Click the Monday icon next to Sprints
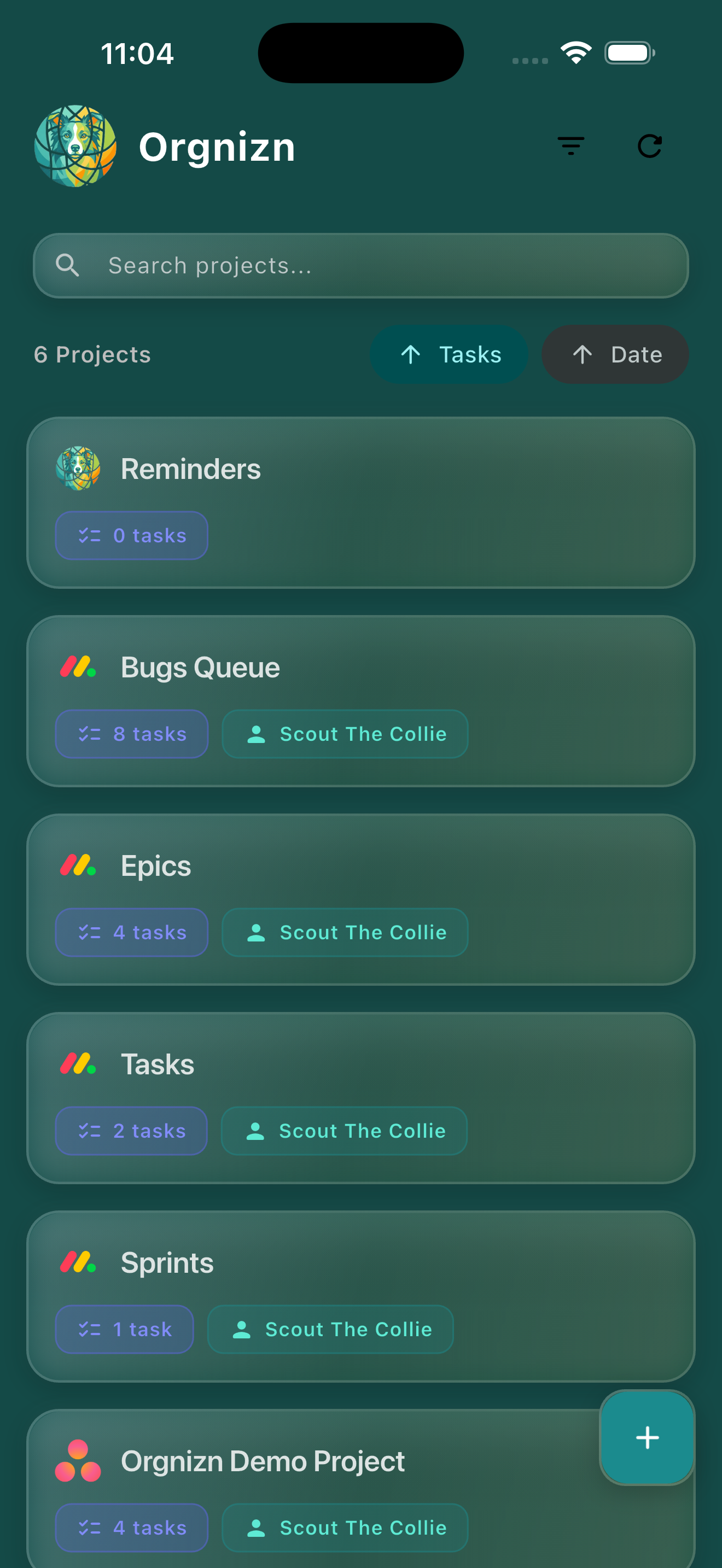The height and width of the screenshot is (1568, 722). [78, 1262]
